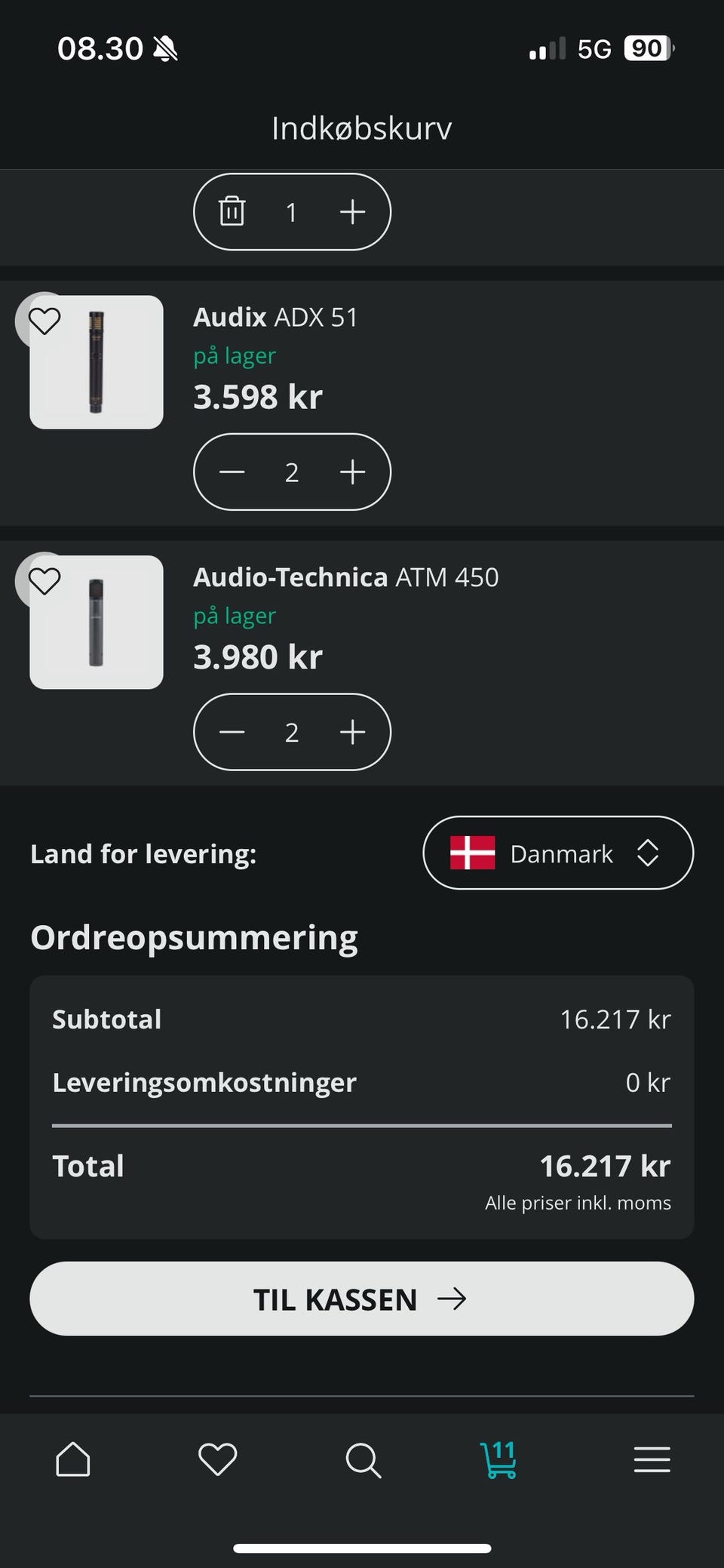Open the hamburger menu

652,1459
